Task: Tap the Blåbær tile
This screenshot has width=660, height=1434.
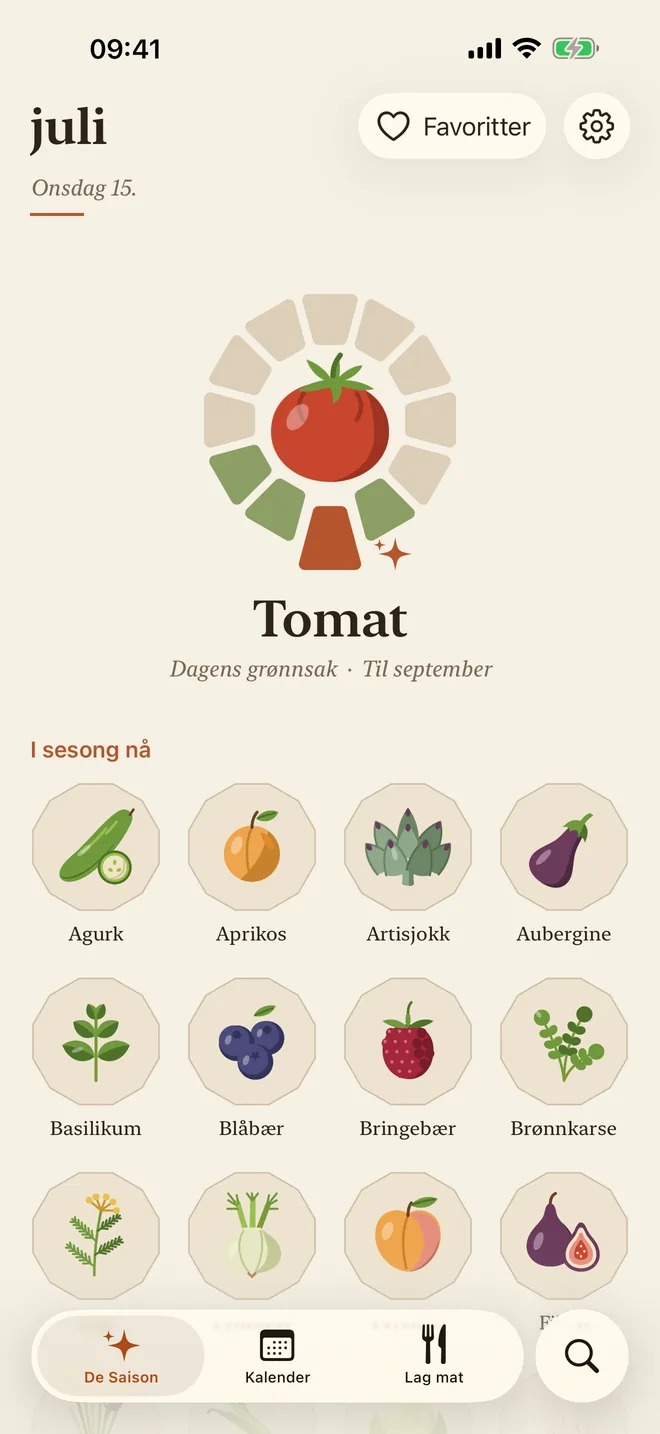Action: (x=252, y=1059)
